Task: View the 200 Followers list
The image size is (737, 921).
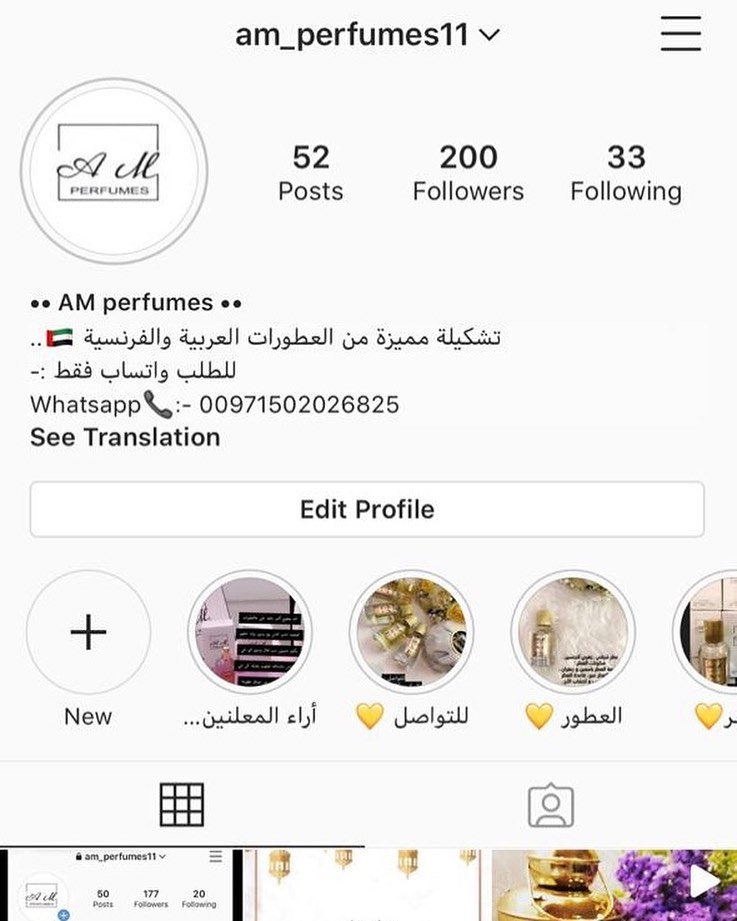Action: [468, 172]
